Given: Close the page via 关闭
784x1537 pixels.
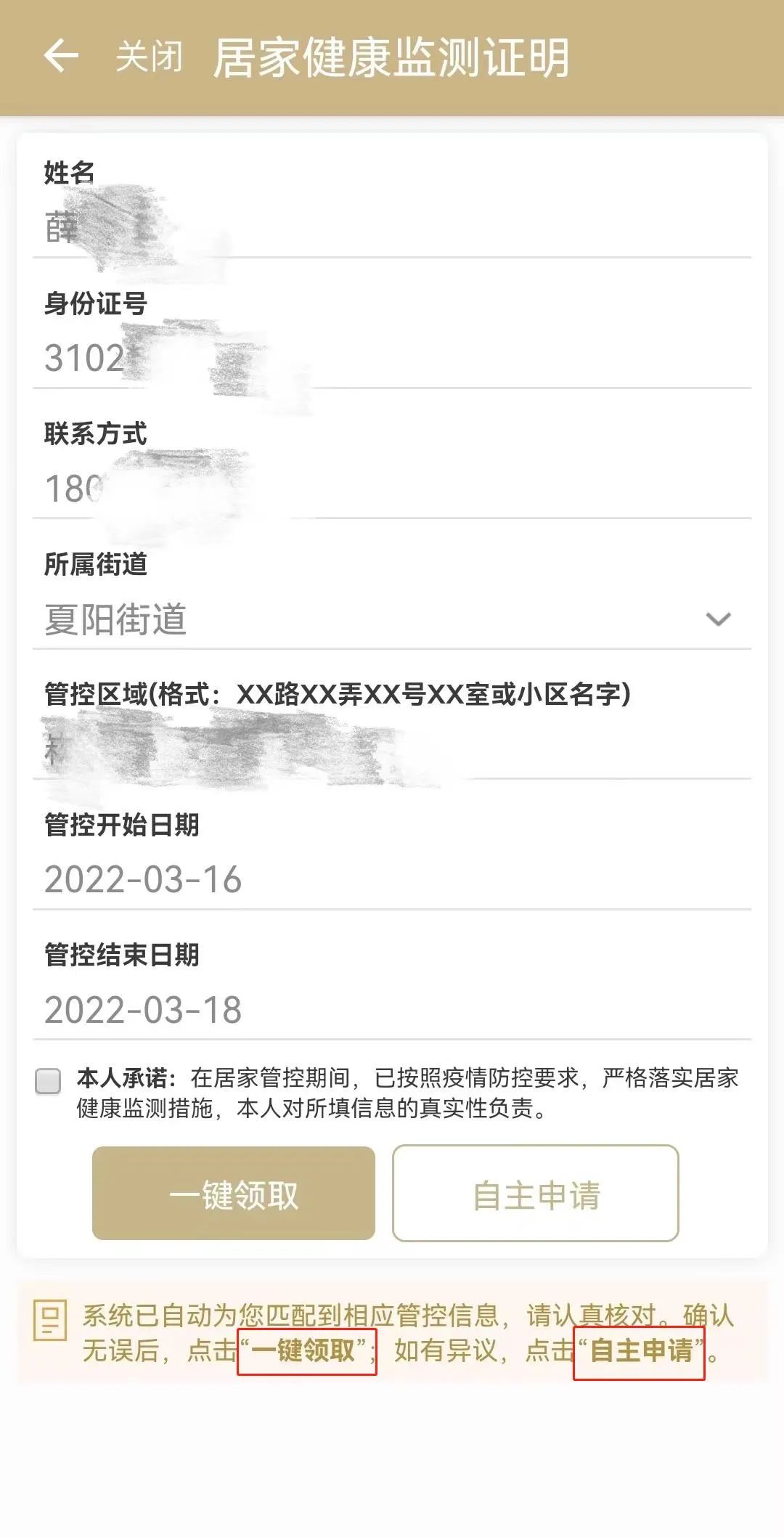Looking at the screenshot, I should tap(149, 57).
